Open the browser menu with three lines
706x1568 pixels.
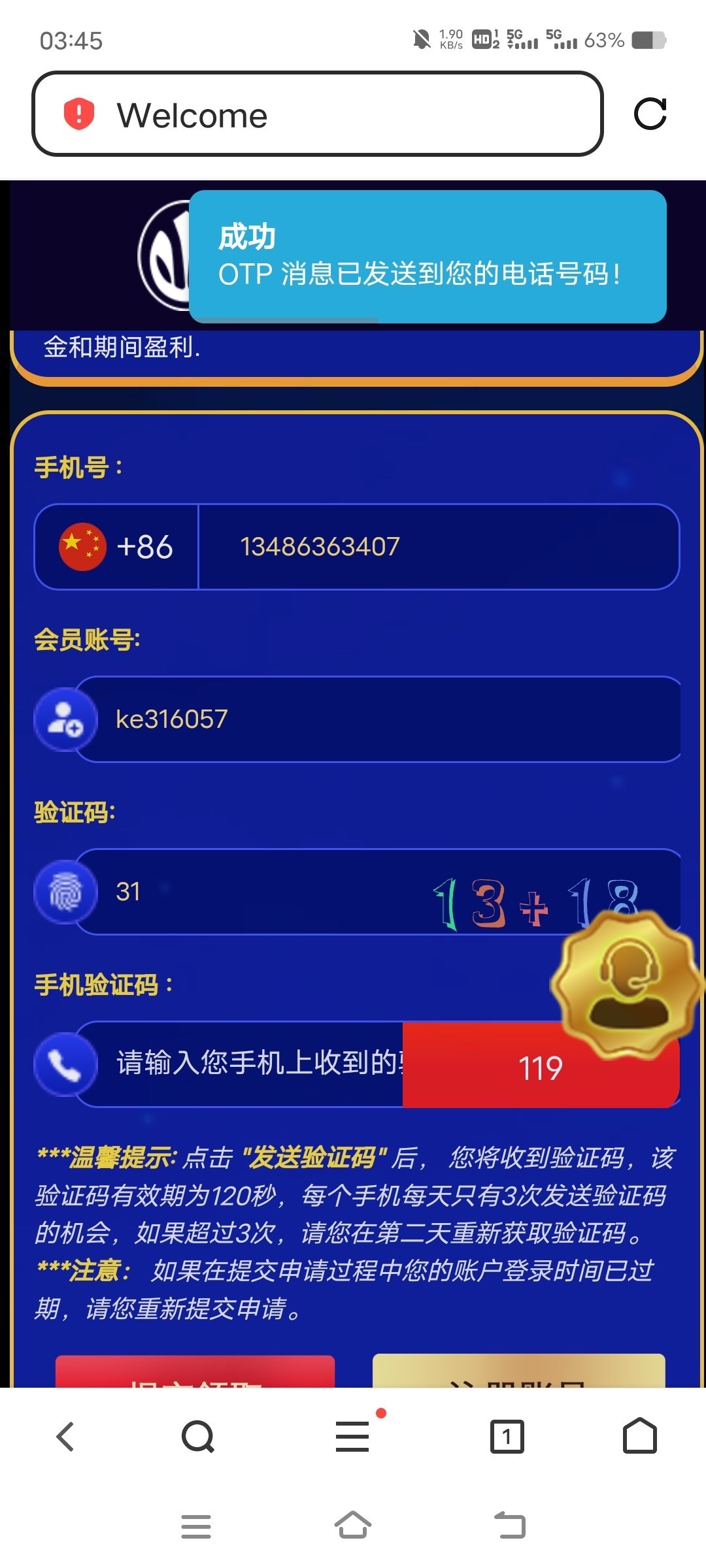tap(352, 1437)
